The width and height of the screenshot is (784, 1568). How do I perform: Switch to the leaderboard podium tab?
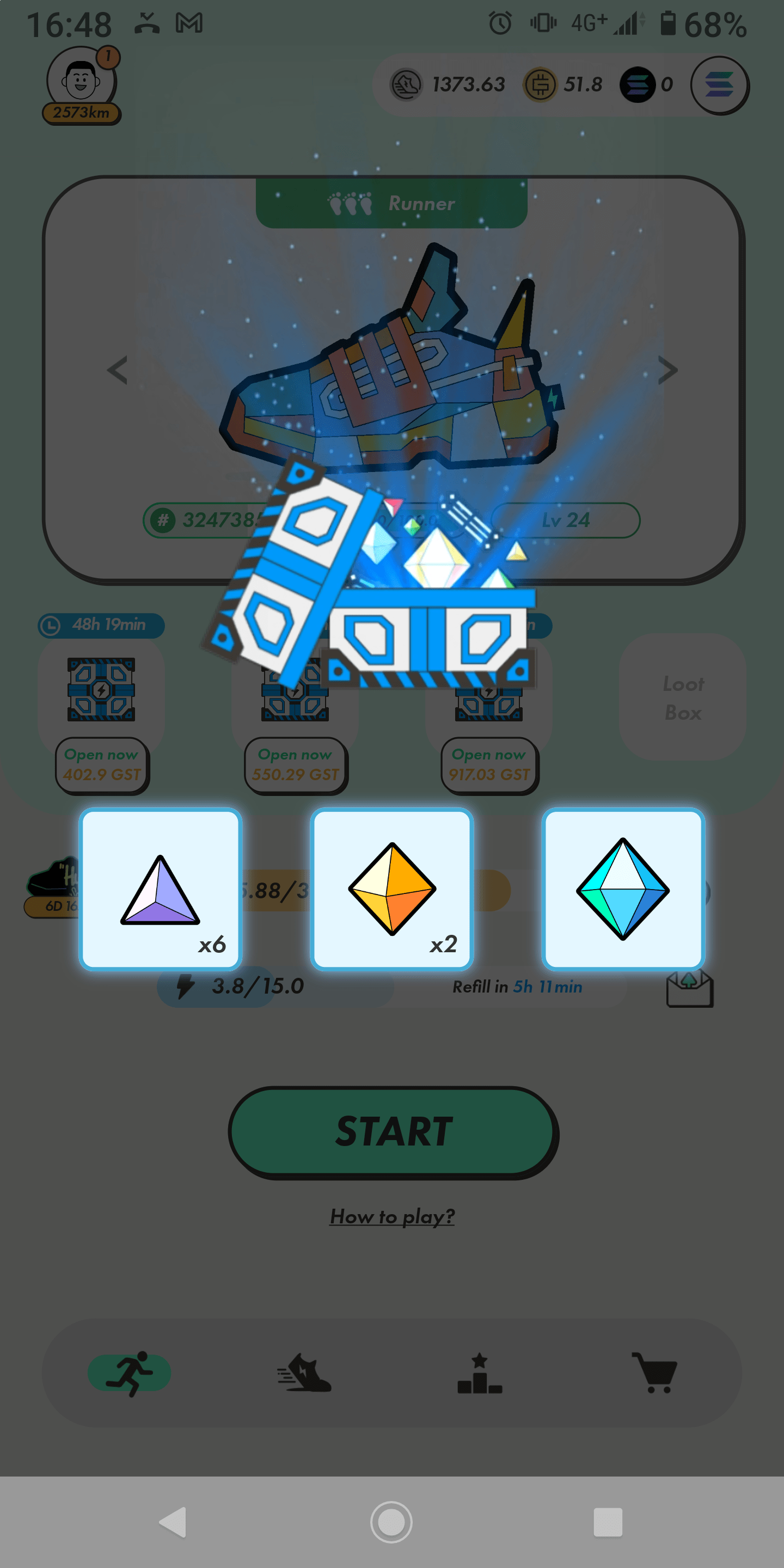pyautogui.click(x=480, y=1373)
